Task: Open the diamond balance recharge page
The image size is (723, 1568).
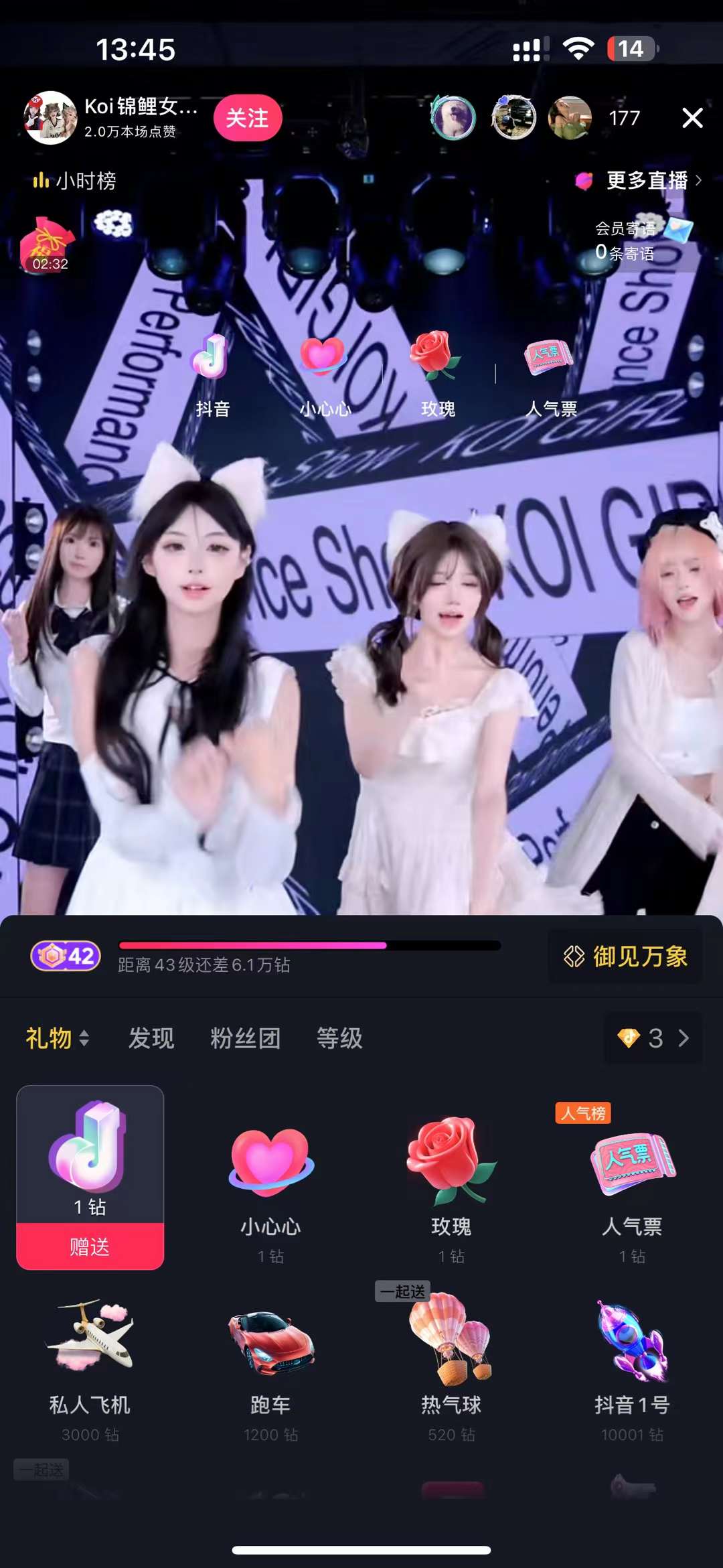Action: click(x=653, y=1038)
